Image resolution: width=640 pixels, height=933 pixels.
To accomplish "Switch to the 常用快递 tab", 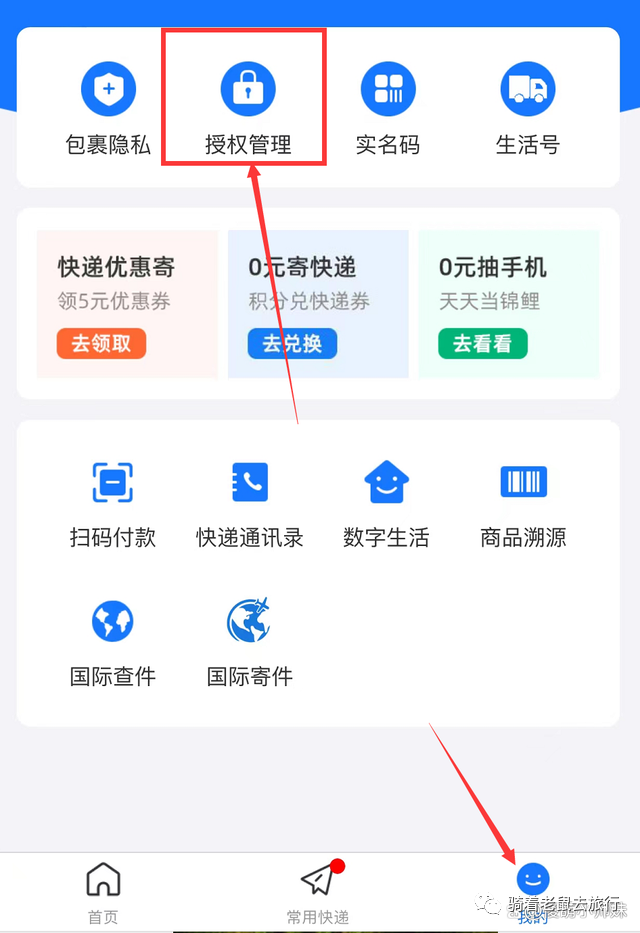I will pos(318,891).
